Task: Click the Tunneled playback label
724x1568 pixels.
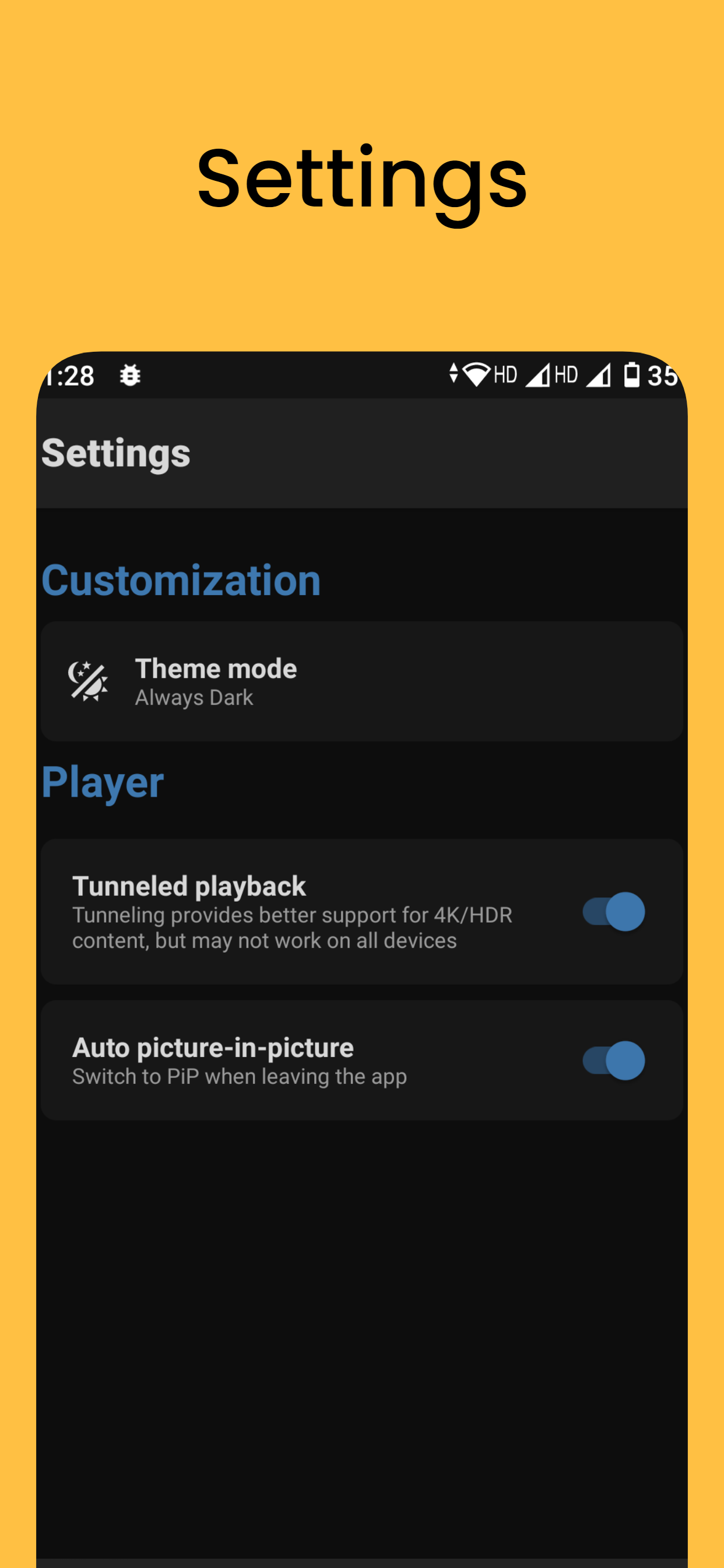Action: (189, 885)
